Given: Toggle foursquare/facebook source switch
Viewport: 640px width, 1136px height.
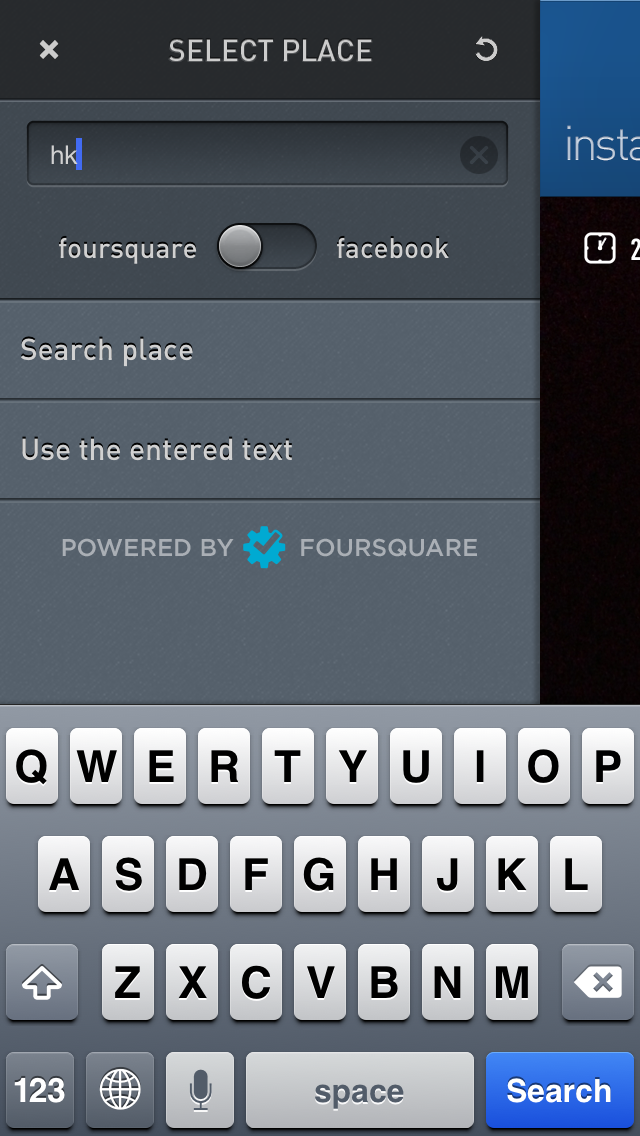Looking at the screenshot, I should click(266, 247).
